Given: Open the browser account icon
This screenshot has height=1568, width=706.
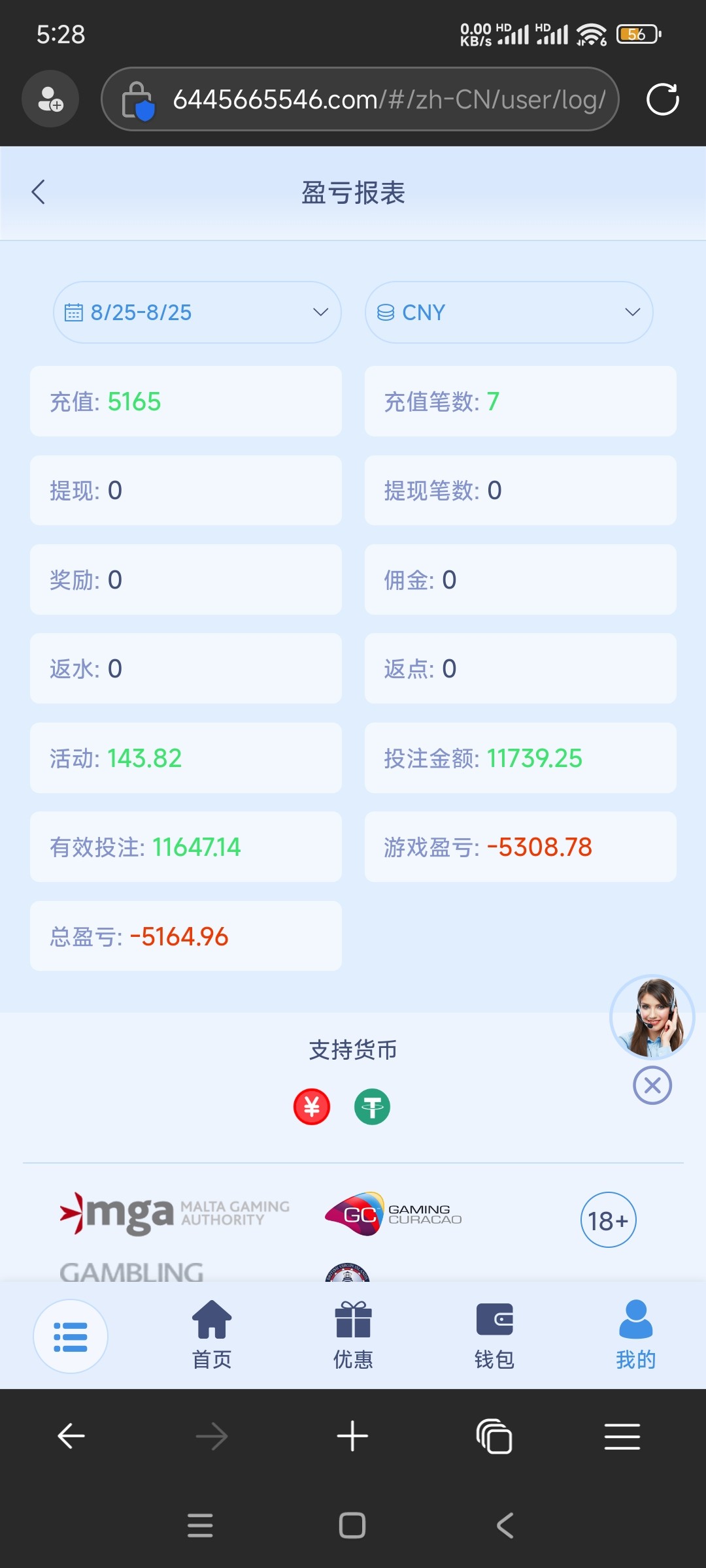Looking at the screenshot, I should (x=50, y=99).
